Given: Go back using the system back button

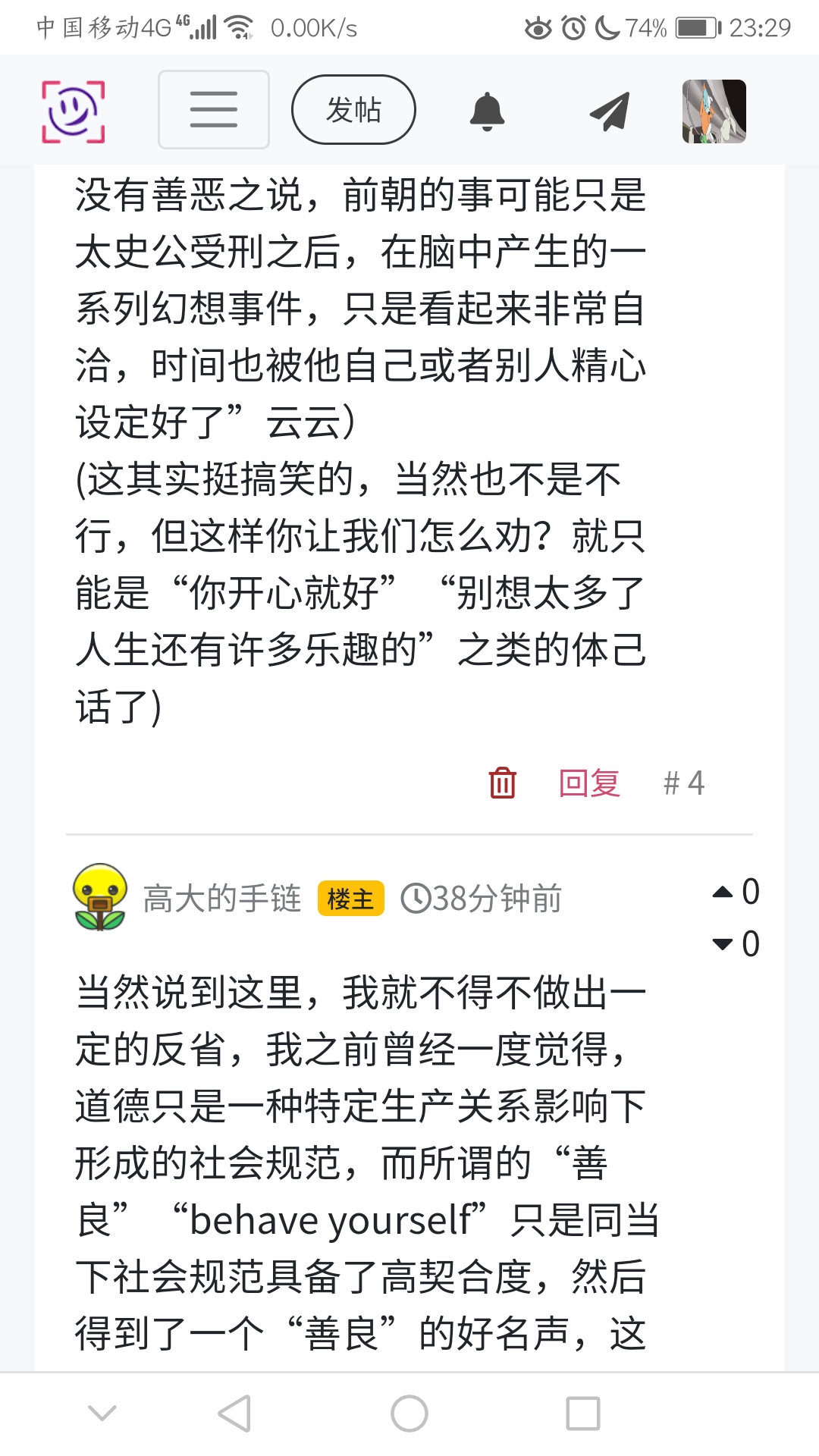Looking at the screenshot, I should tap(234, 1414).
